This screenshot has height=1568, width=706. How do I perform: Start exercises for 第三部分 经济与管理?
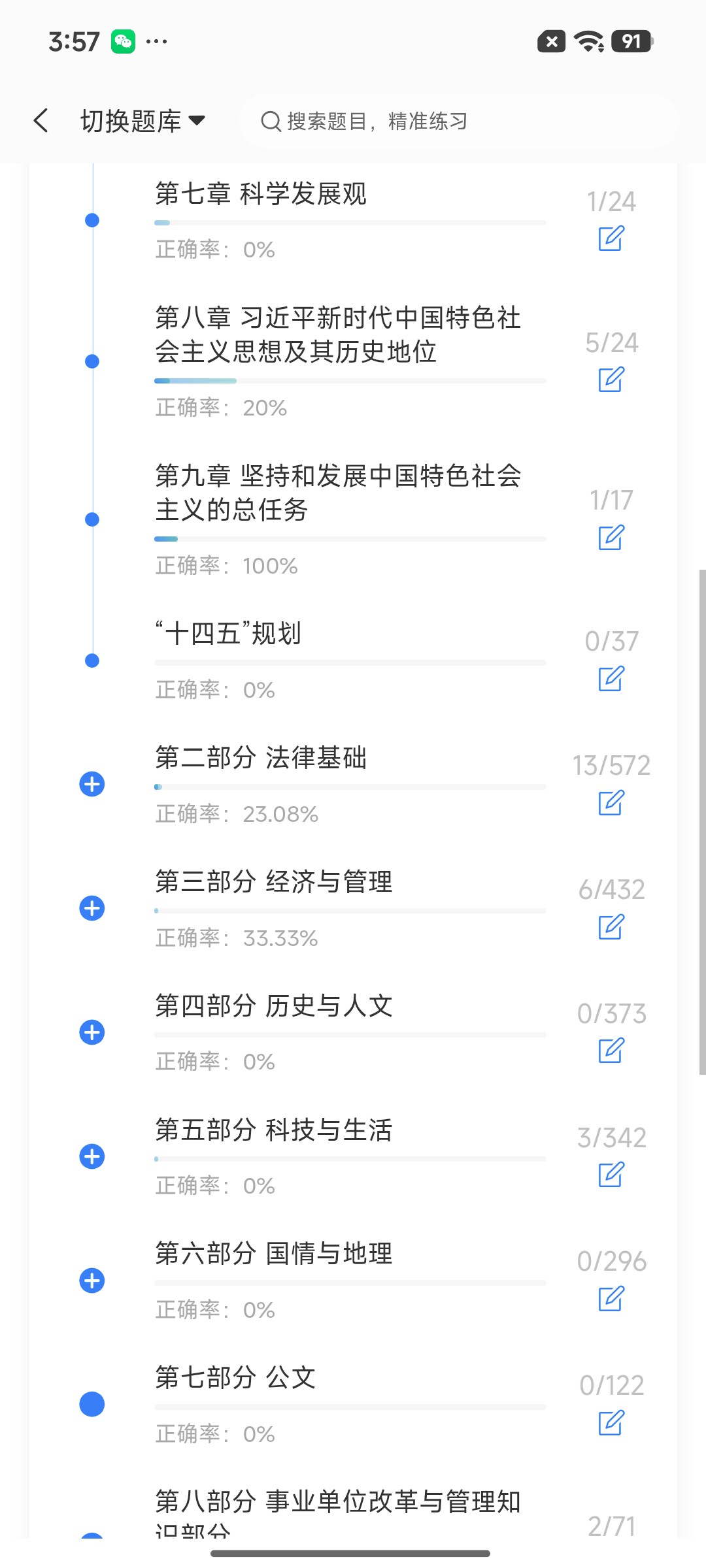coord(611,927)
